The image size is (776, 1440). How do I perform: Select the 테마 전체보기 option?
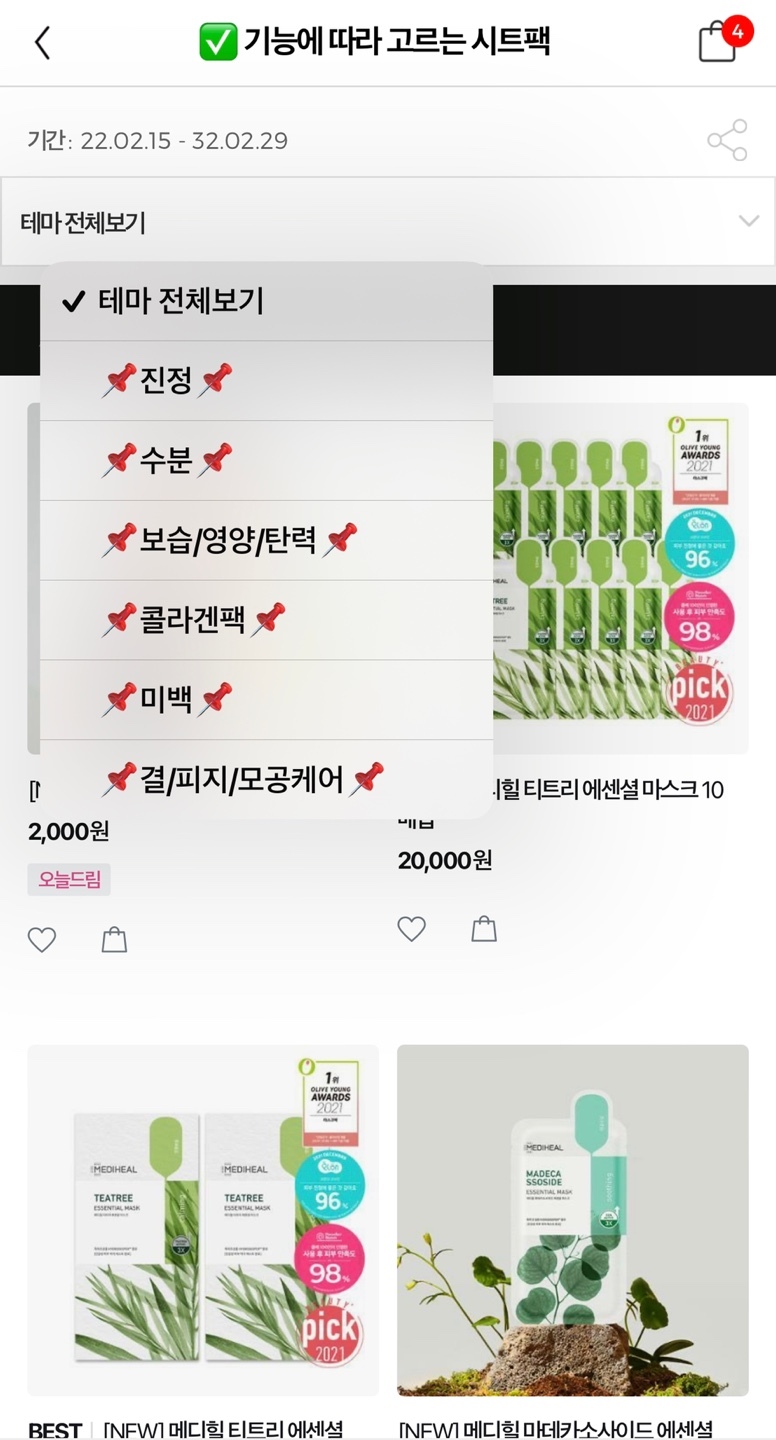point(180,301)
